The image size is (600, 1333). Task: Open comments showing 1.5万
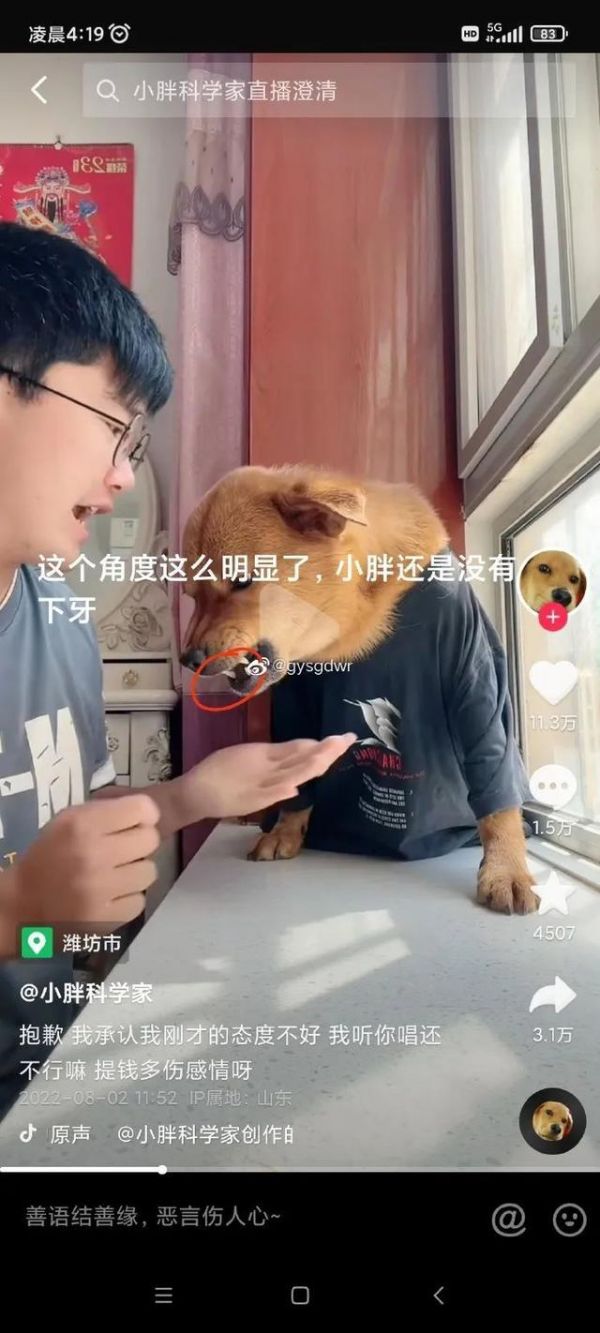(x=553, y=788)
